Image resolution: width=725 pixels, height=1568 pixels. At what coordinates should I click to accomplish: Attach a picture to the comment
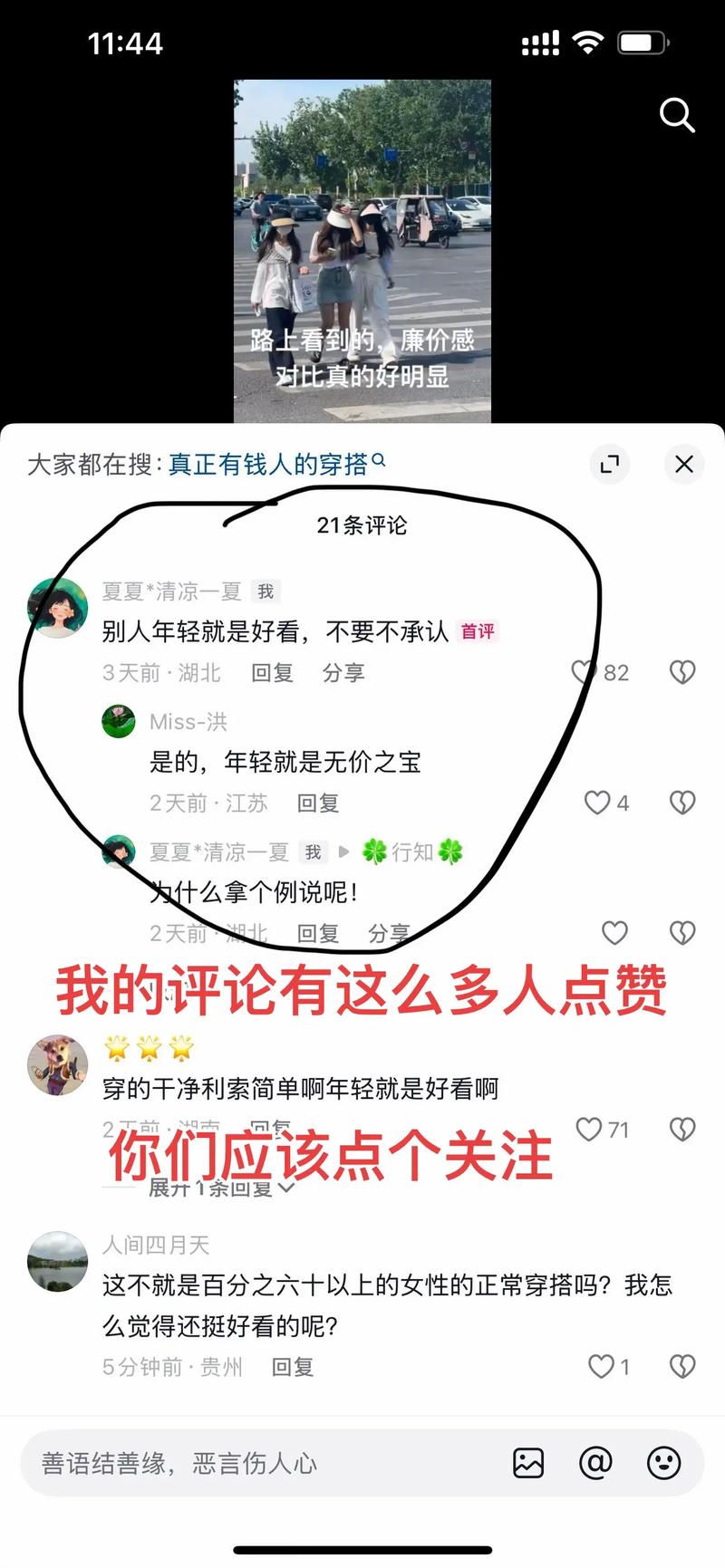tap(528, 1463)
